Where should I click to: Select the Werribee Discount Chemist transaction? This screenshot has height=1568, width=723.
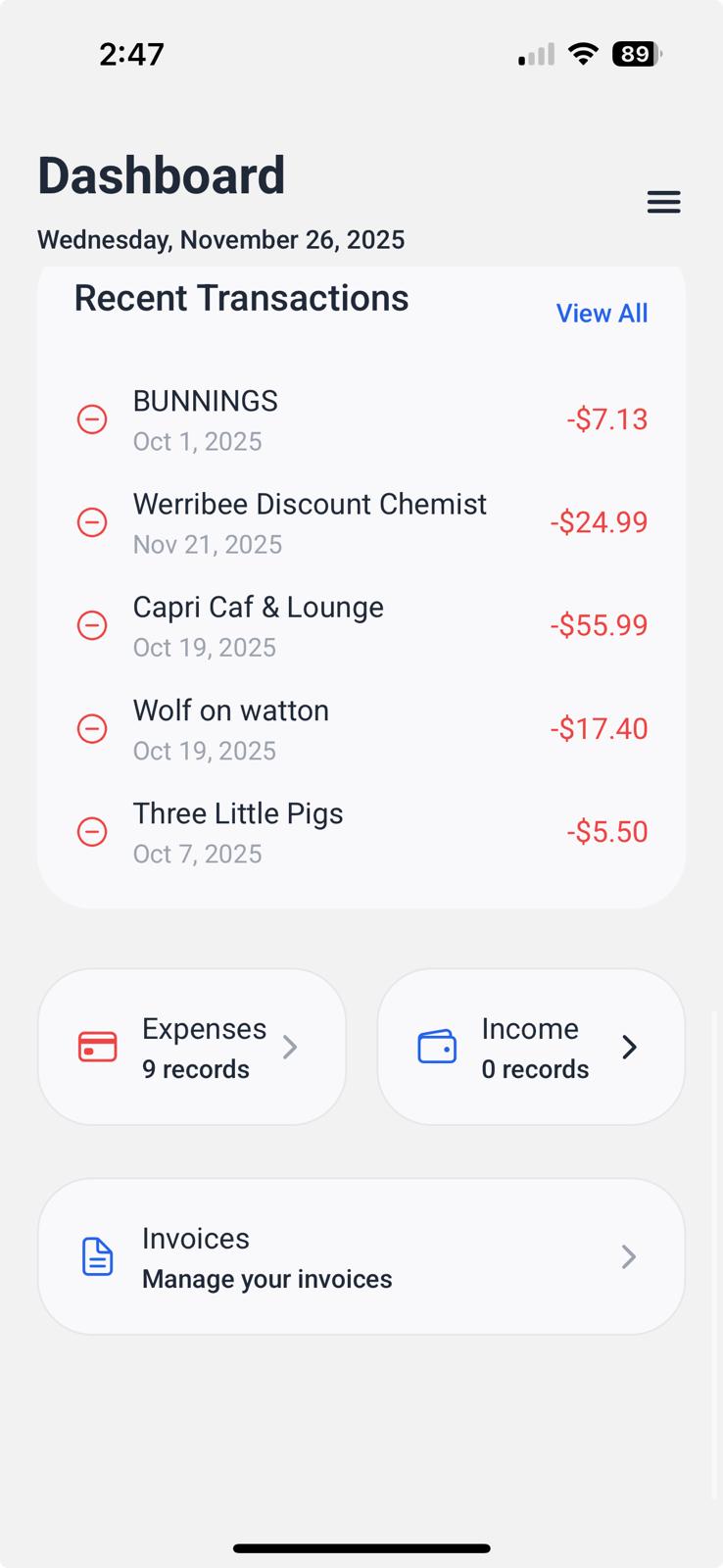(x=361, y=522)
